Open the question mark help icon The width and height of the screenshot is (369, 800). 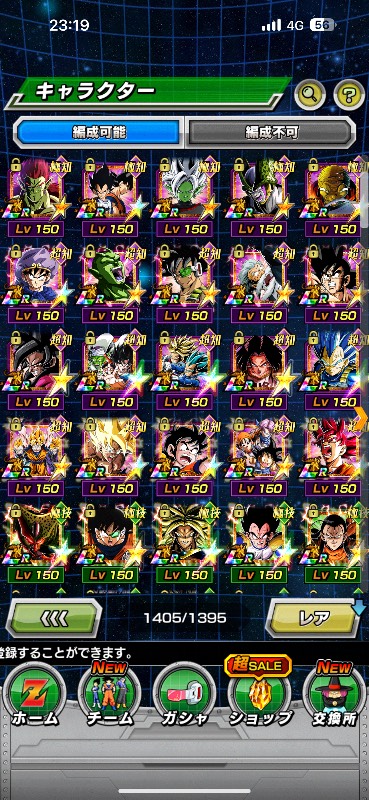click(x=349, y=94)
